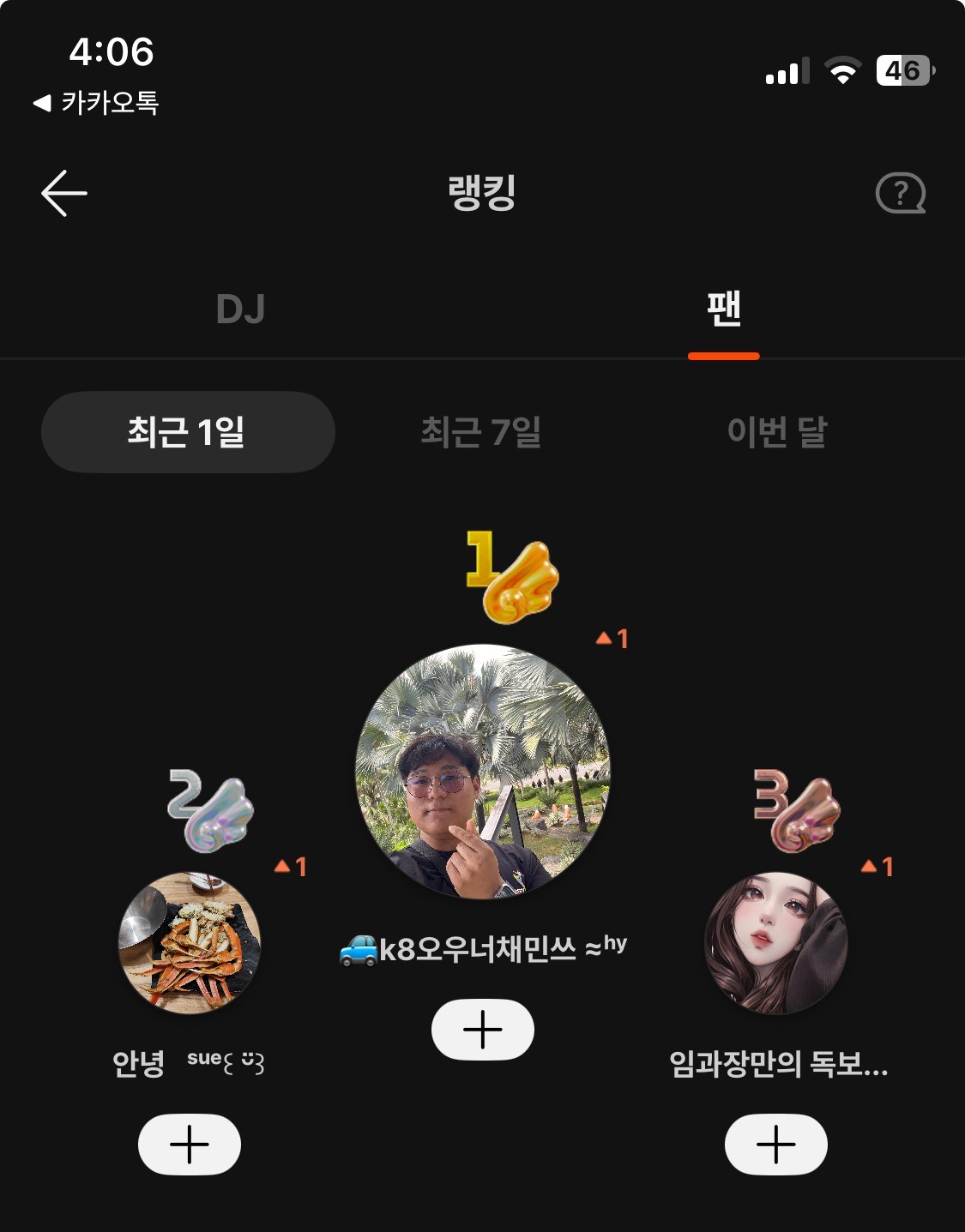The width and height of the screenshot is (965, 1232).
Task: Return to 카카오톡 from the status bar
Action: tap(96, 104)
